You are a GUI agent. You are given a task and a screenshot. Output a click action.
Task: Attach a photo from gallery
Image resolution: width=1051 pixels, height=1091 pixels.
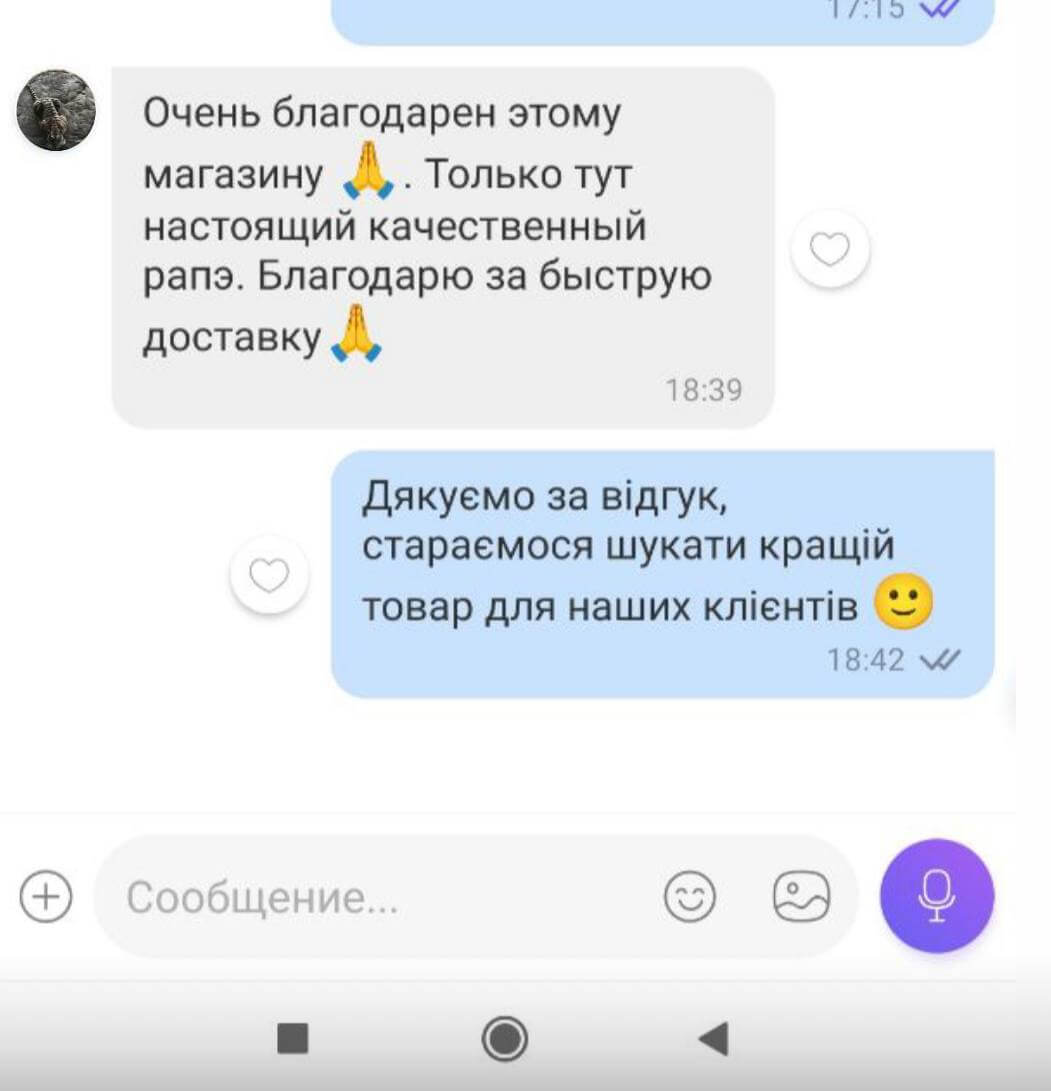coord(801,897)
